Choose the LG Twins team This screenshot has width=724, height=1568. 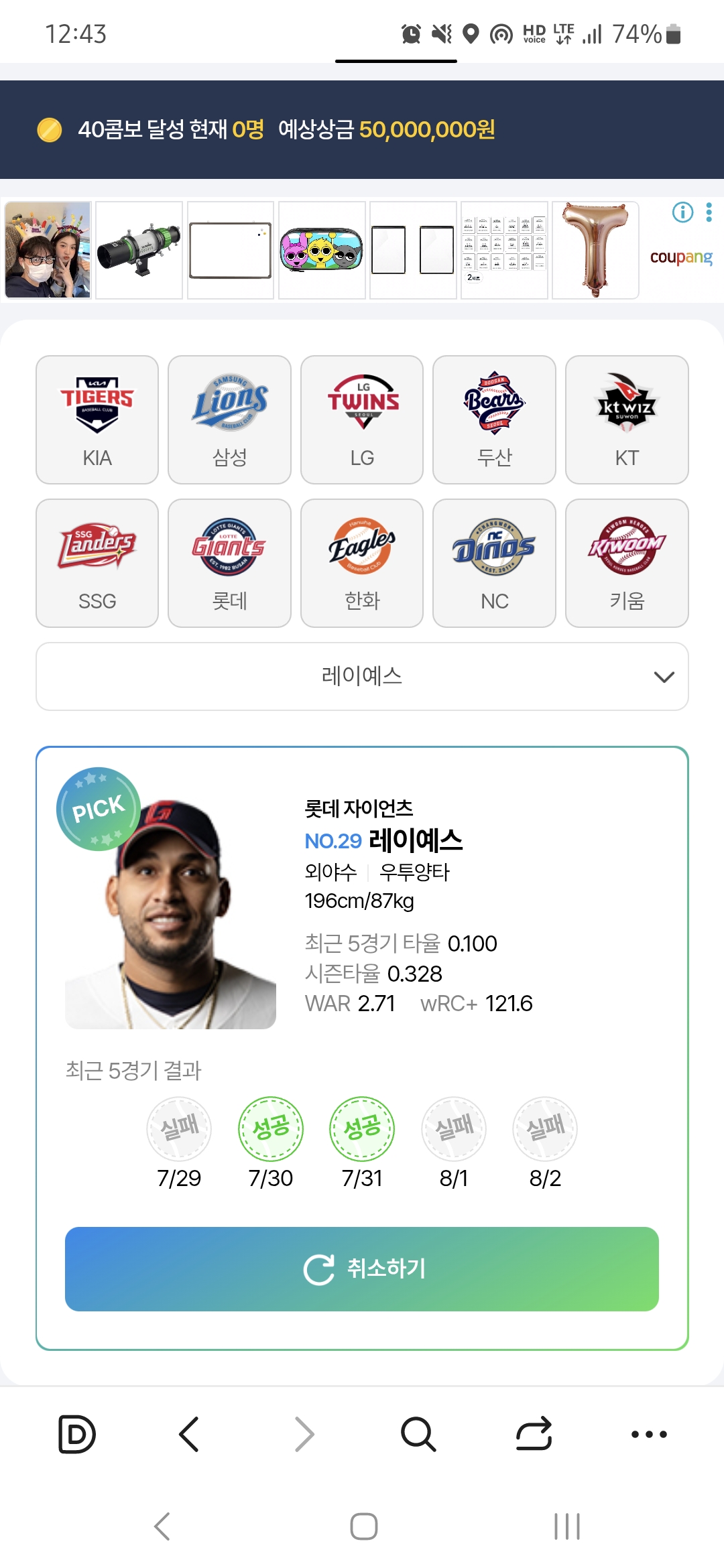coord(362,419)
